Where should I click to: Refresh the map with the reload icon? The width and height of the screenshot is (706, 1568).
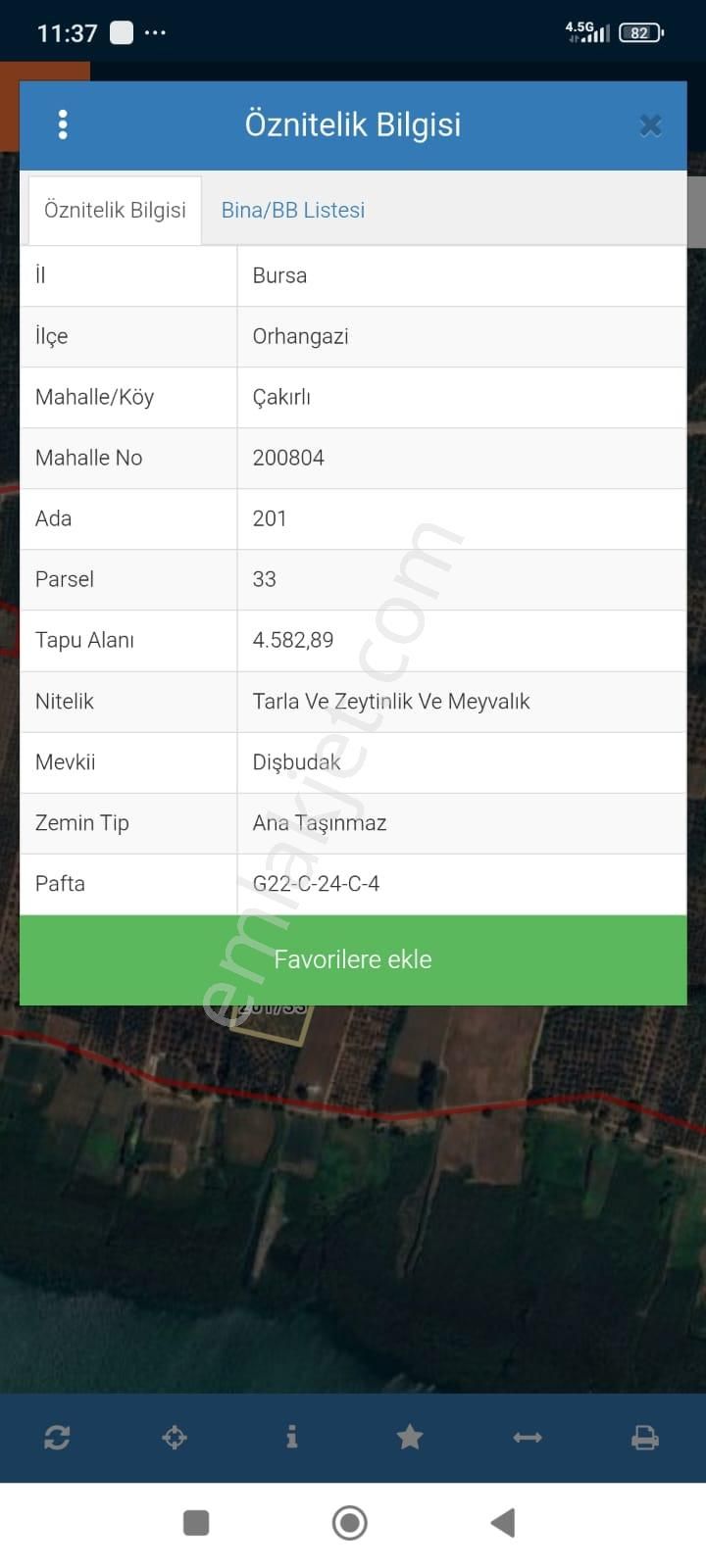coord(56,1437)
